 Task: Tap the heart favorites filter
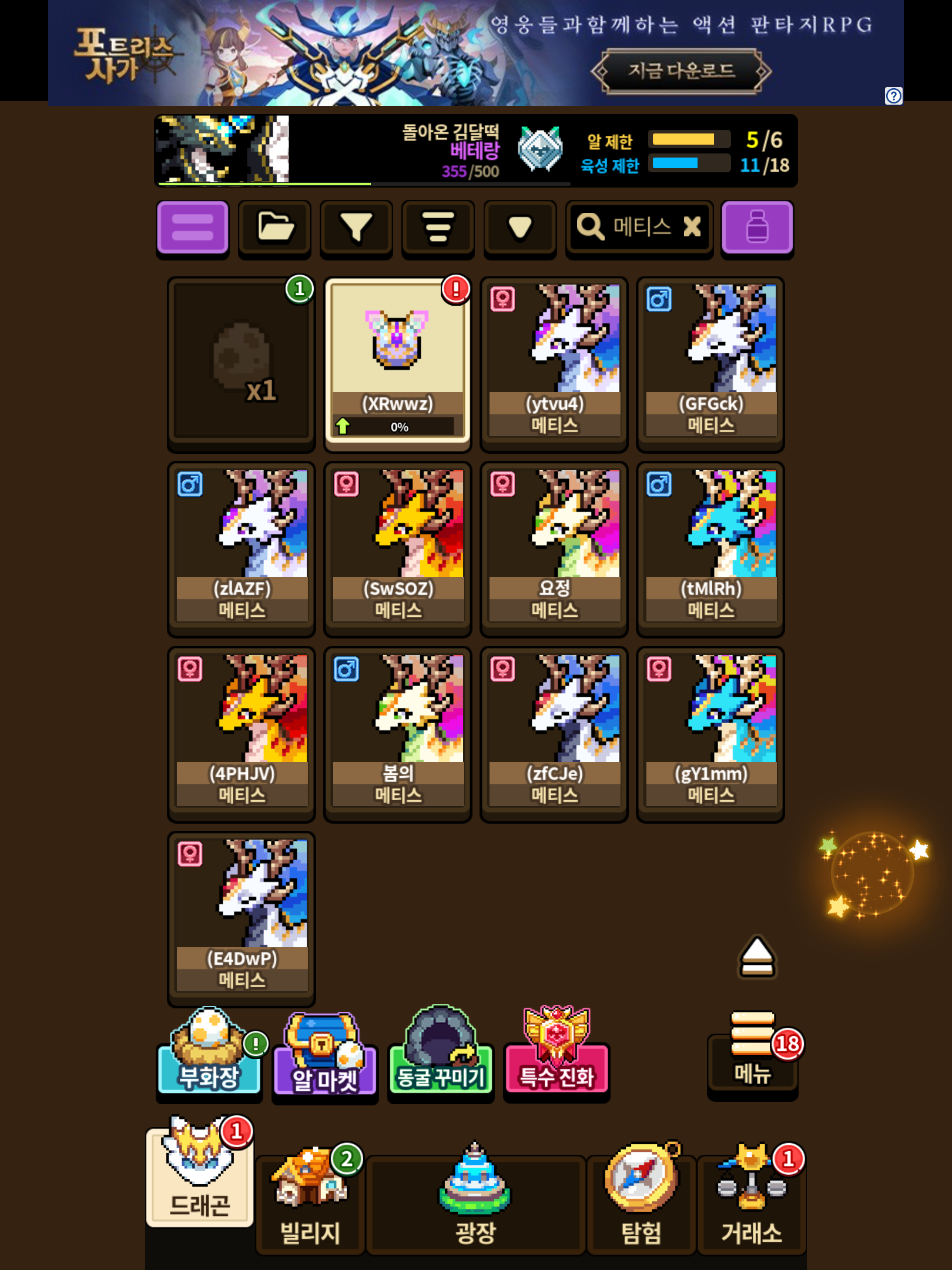(x=519, y=228)
